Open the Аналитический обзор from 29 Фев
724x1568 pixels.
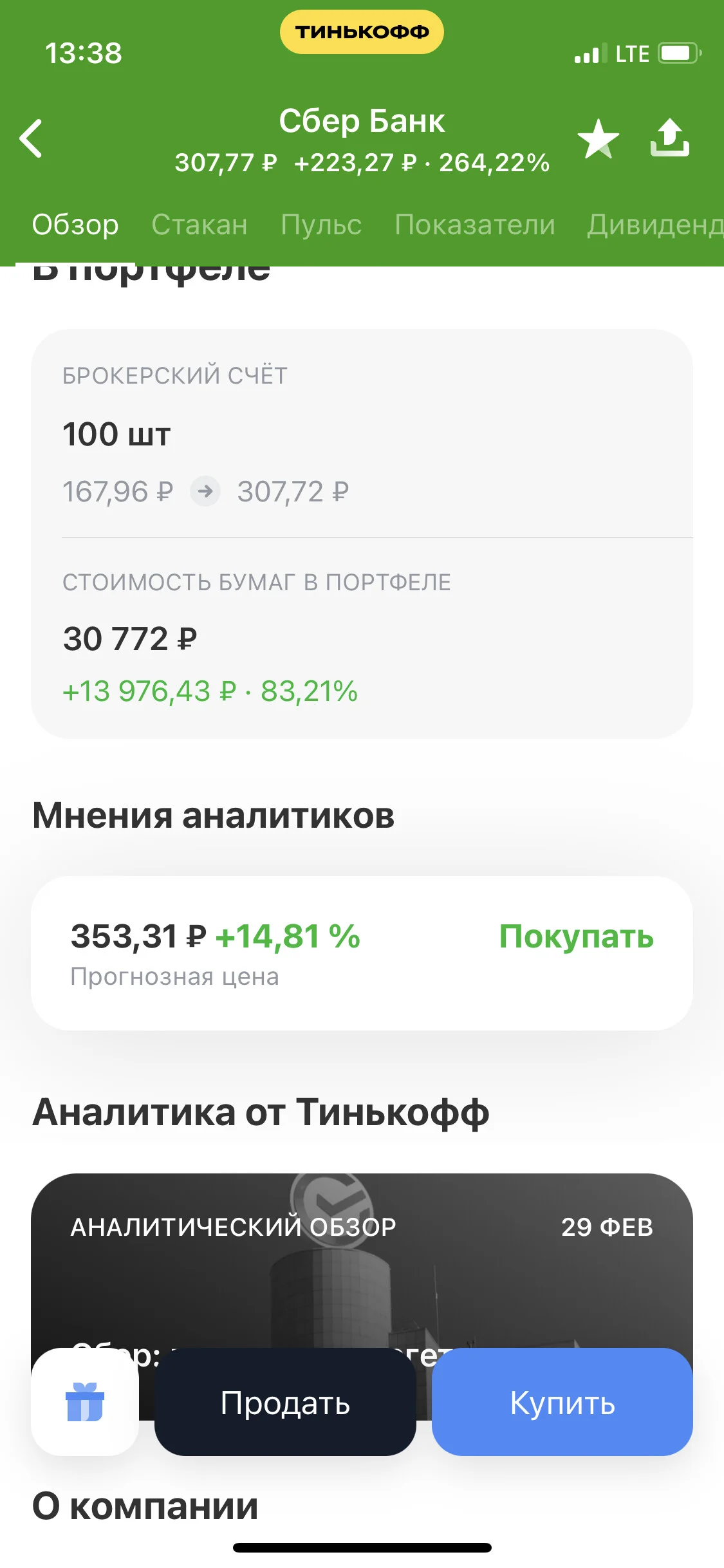(x=362, y=1262)
